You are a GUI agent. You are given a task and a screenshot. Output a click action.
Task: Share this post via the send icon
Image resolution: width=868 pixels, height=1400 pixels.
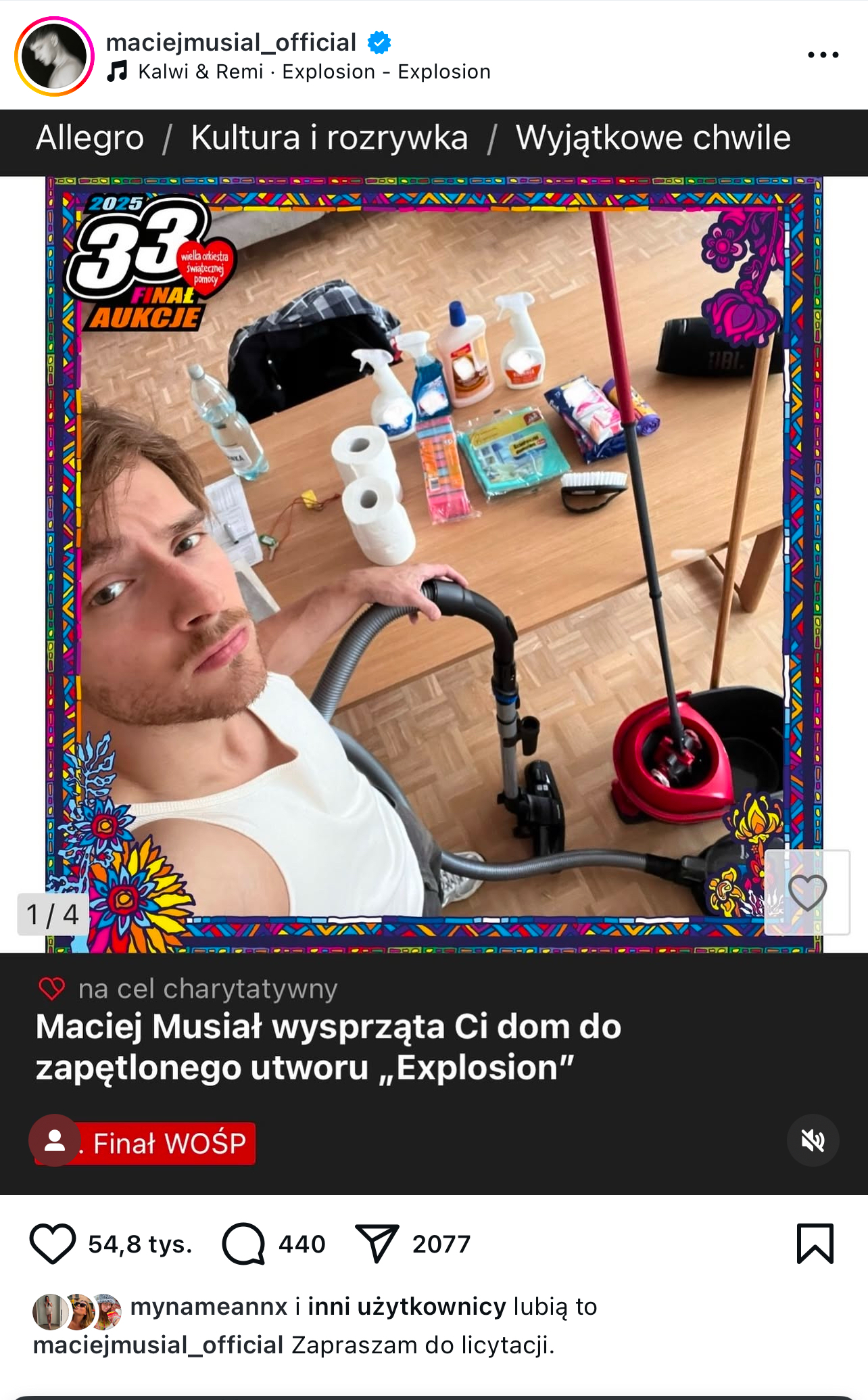click(377, 1243)
